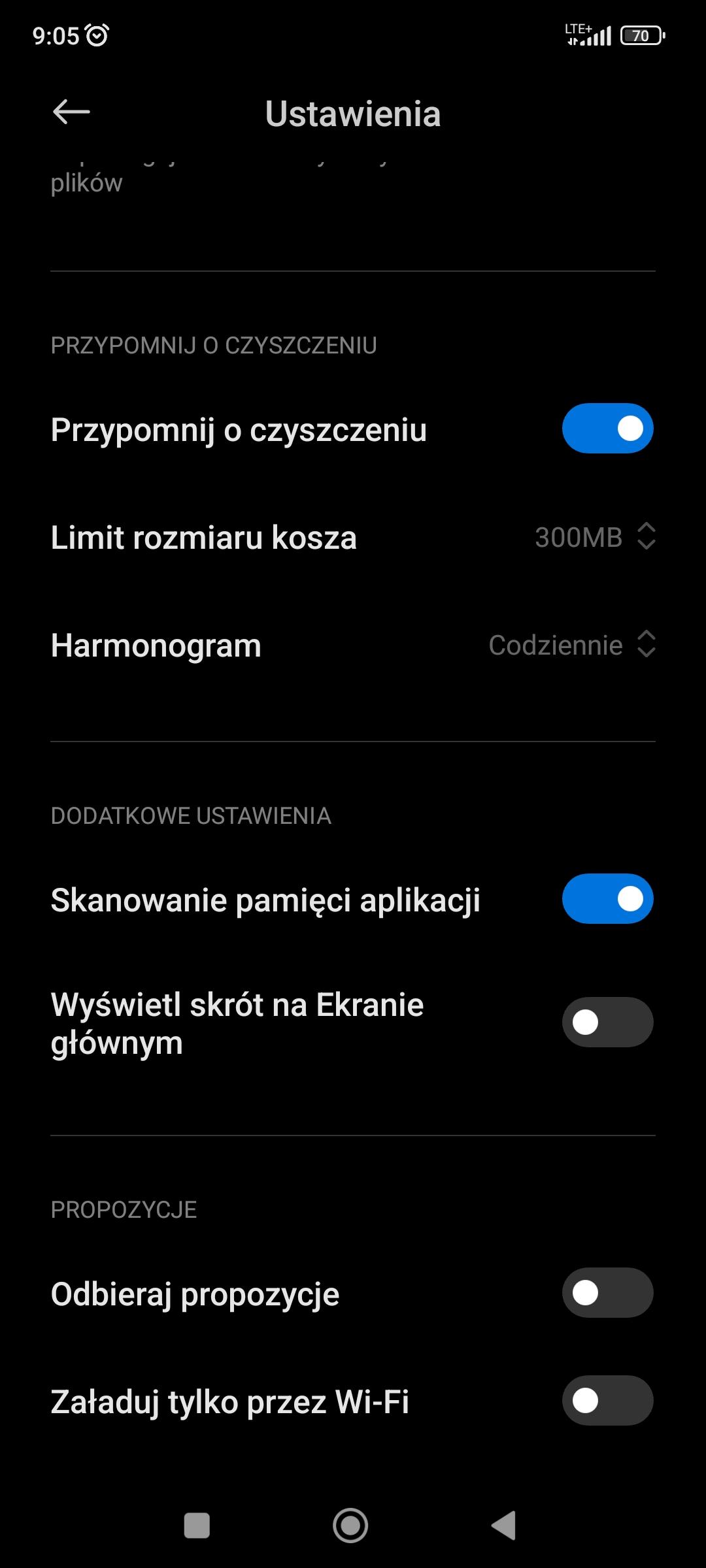Open recent apps from navigation bar

197,1526
